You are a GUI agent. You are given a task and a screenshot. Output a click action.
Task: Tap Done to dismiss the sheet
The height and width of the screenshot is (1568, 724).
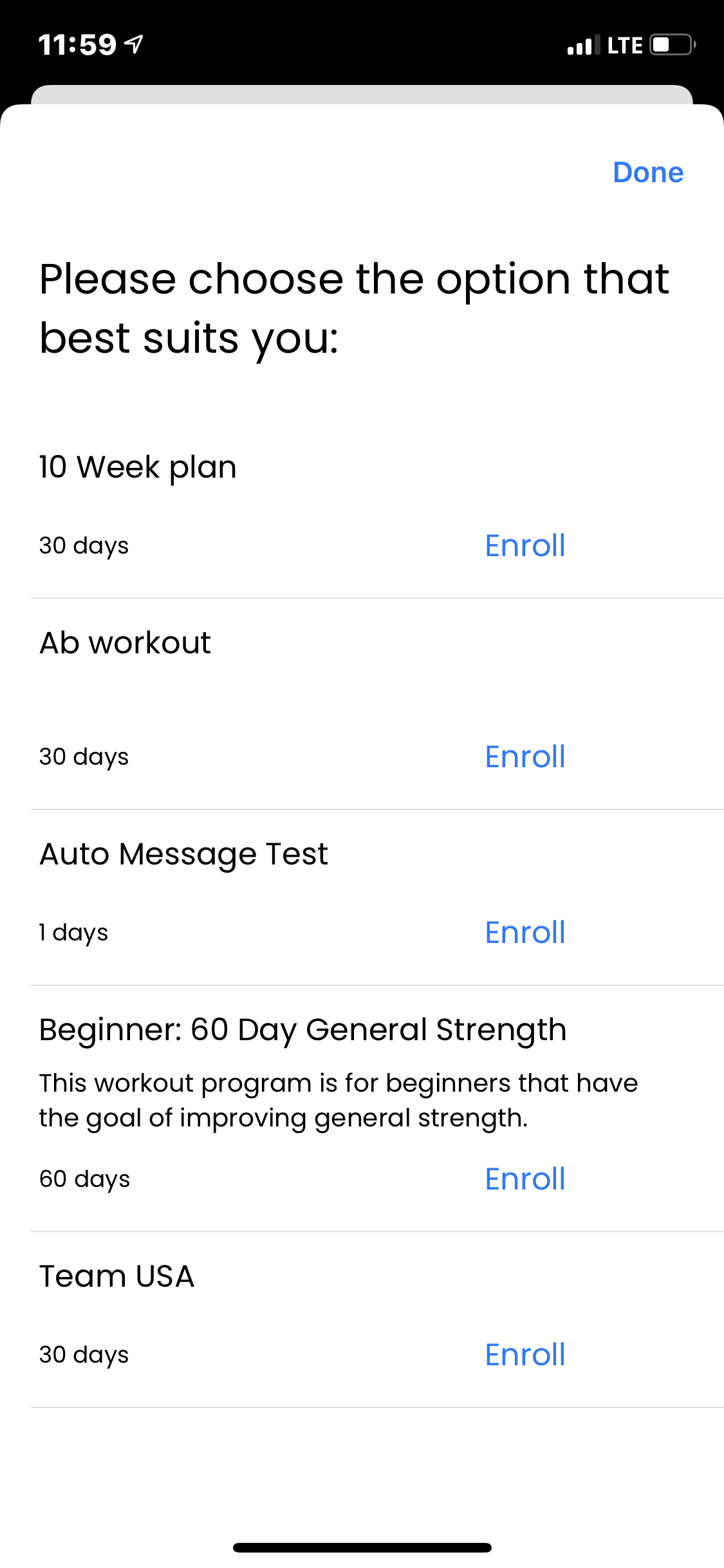point(647,172)
